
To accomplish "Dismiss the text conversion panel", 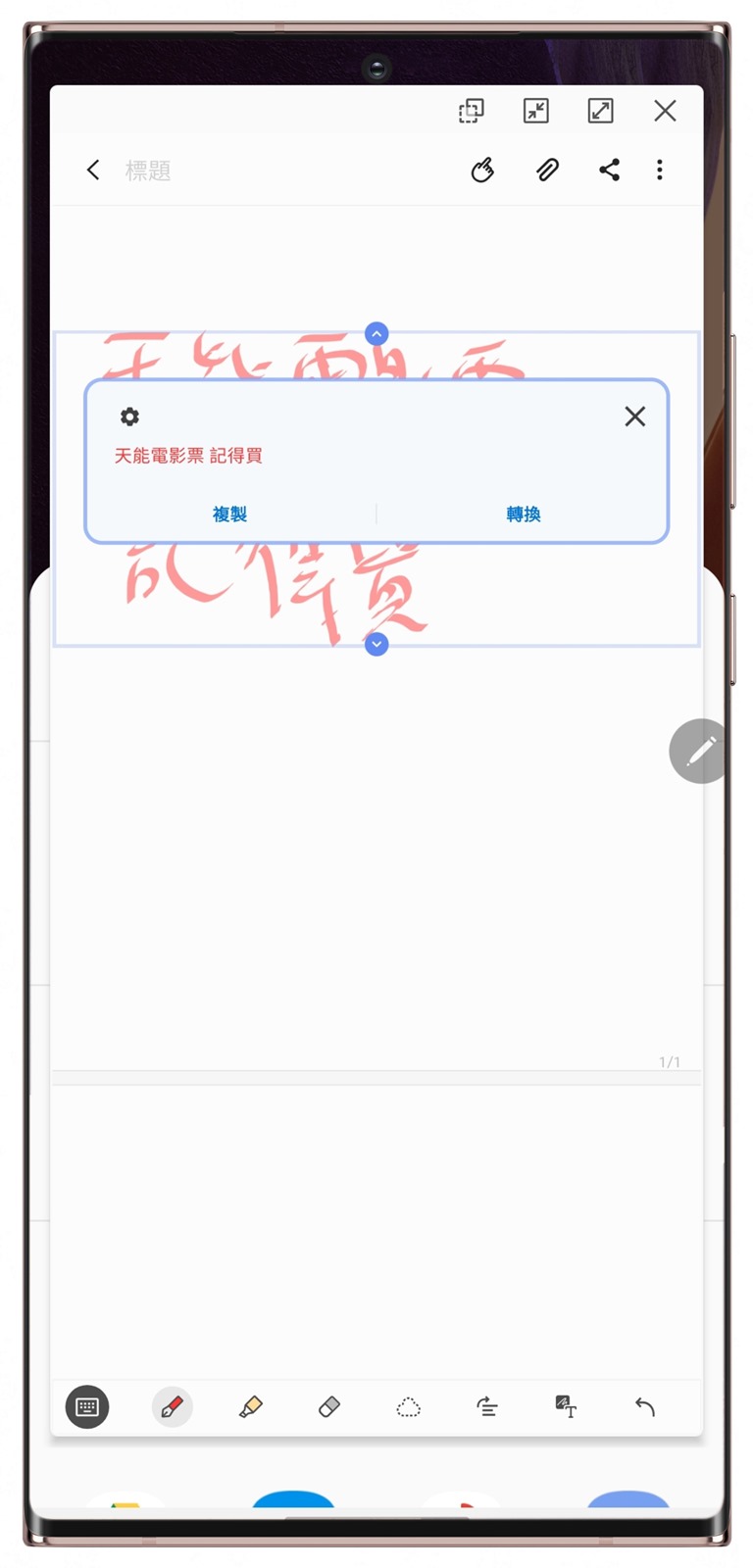I will (x=634, y=416).
